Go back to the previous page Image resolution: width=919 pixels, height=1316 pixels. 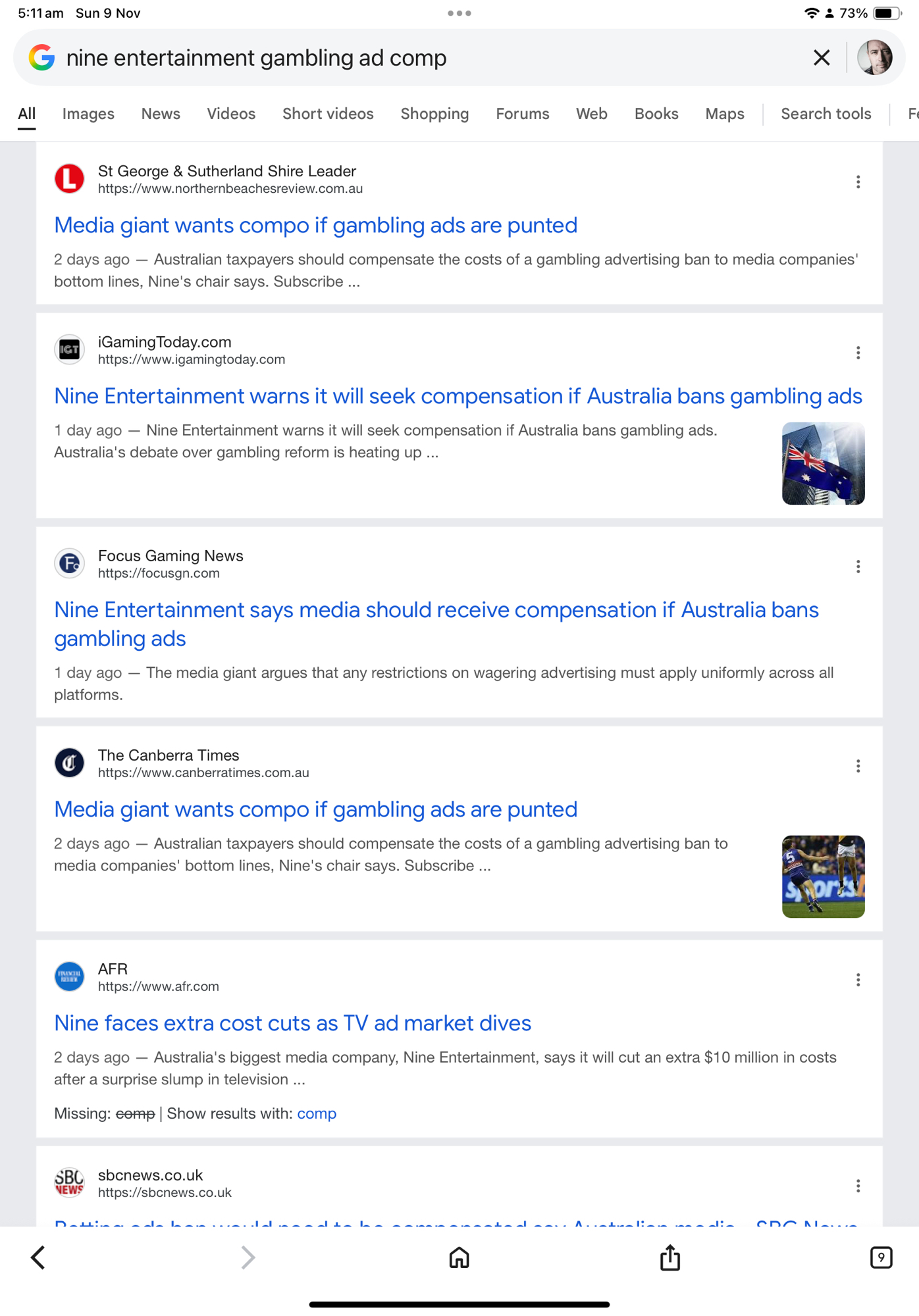pyautogui.click(x=38, y=1257)
